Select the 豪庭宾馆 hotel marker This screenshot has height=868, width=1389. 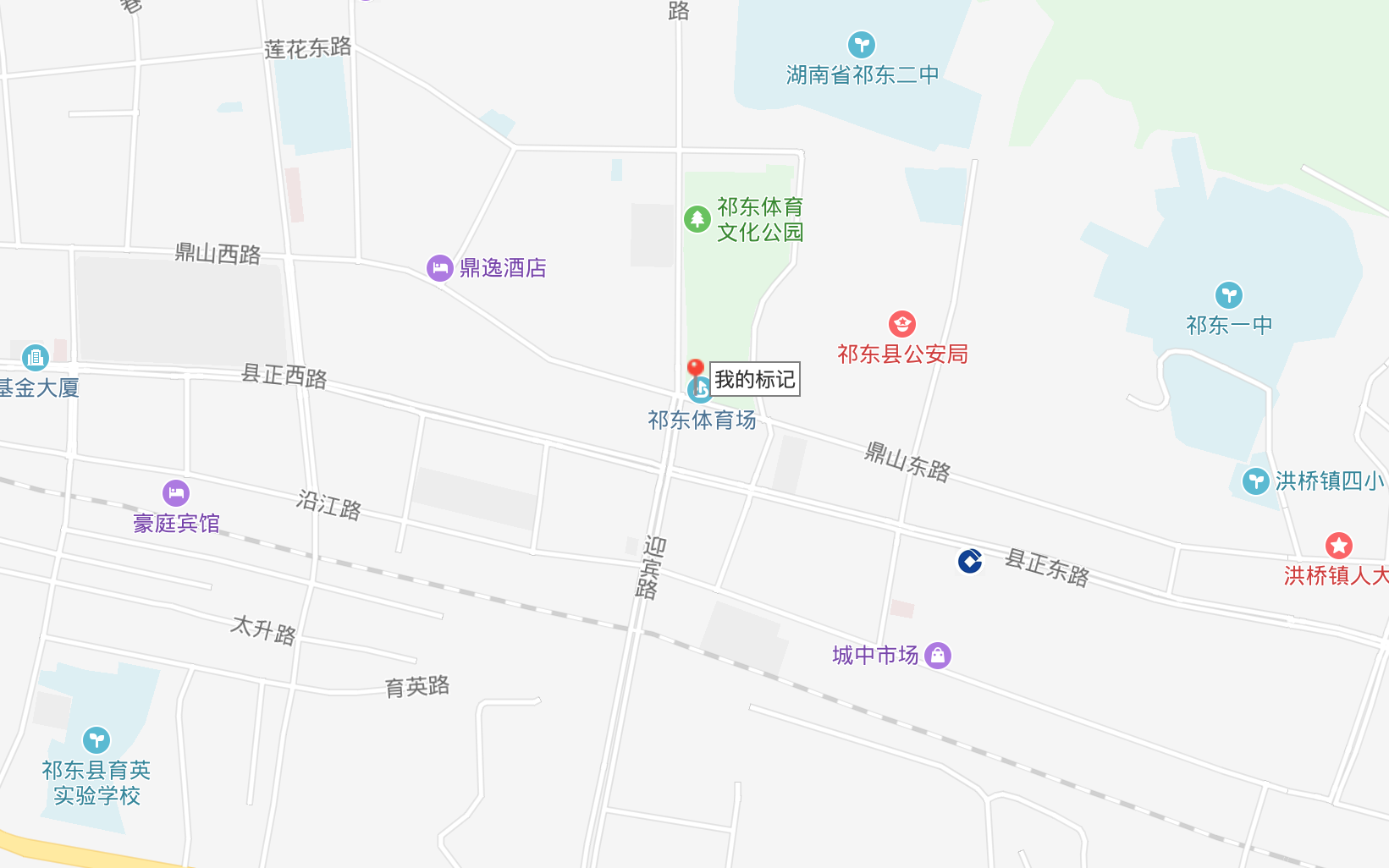click(x=176, y=493)
